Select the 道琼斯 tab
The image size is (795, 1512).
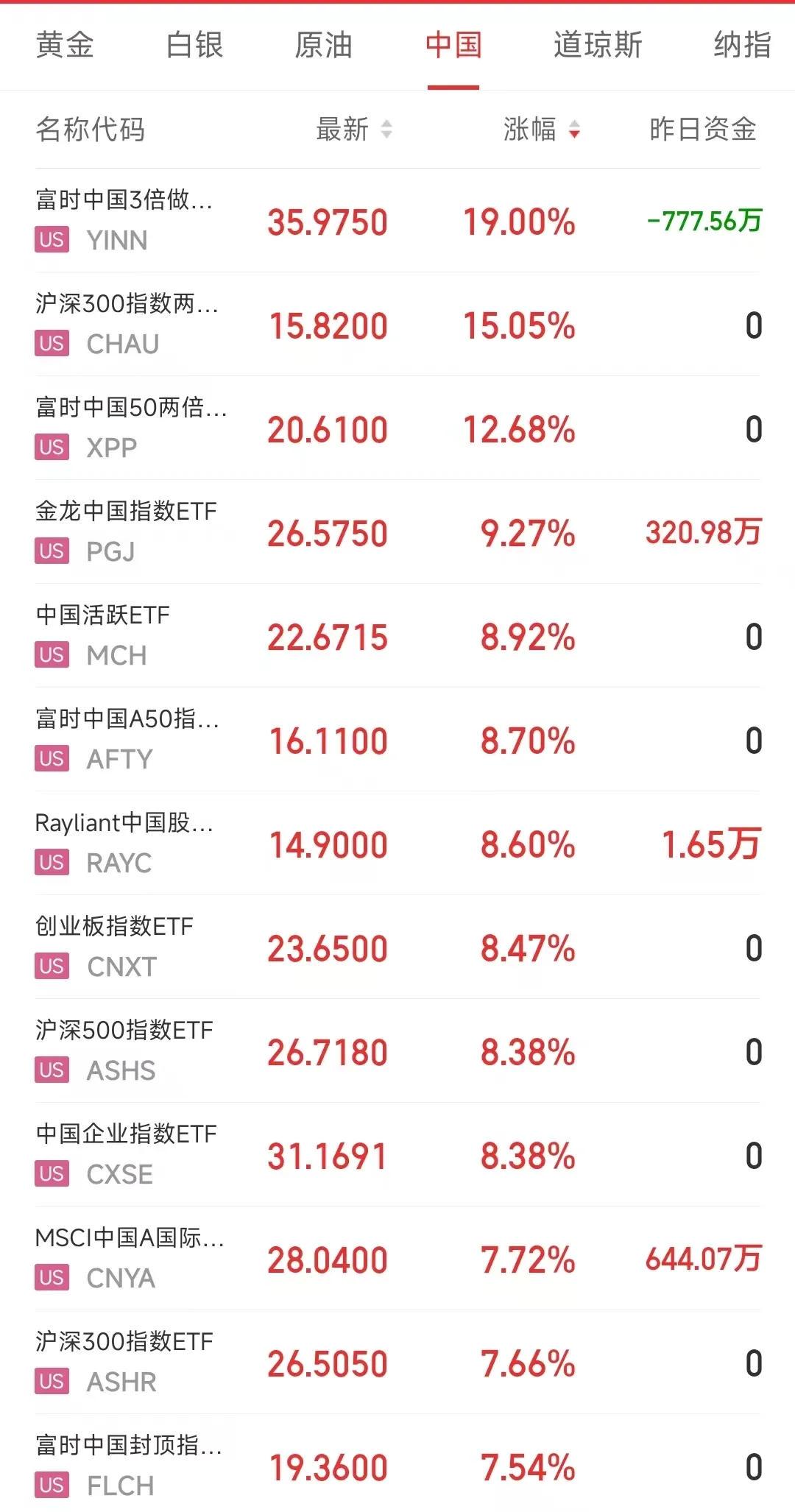(x=598, y=46)
